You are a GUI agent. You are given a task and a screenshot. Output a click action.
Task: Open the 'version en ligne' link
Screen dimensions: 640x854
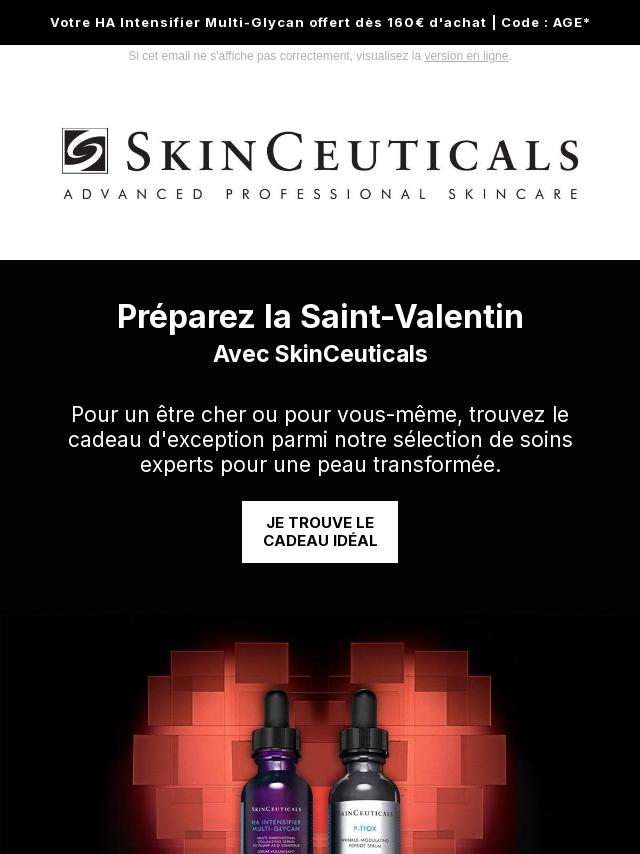[466, 56]
